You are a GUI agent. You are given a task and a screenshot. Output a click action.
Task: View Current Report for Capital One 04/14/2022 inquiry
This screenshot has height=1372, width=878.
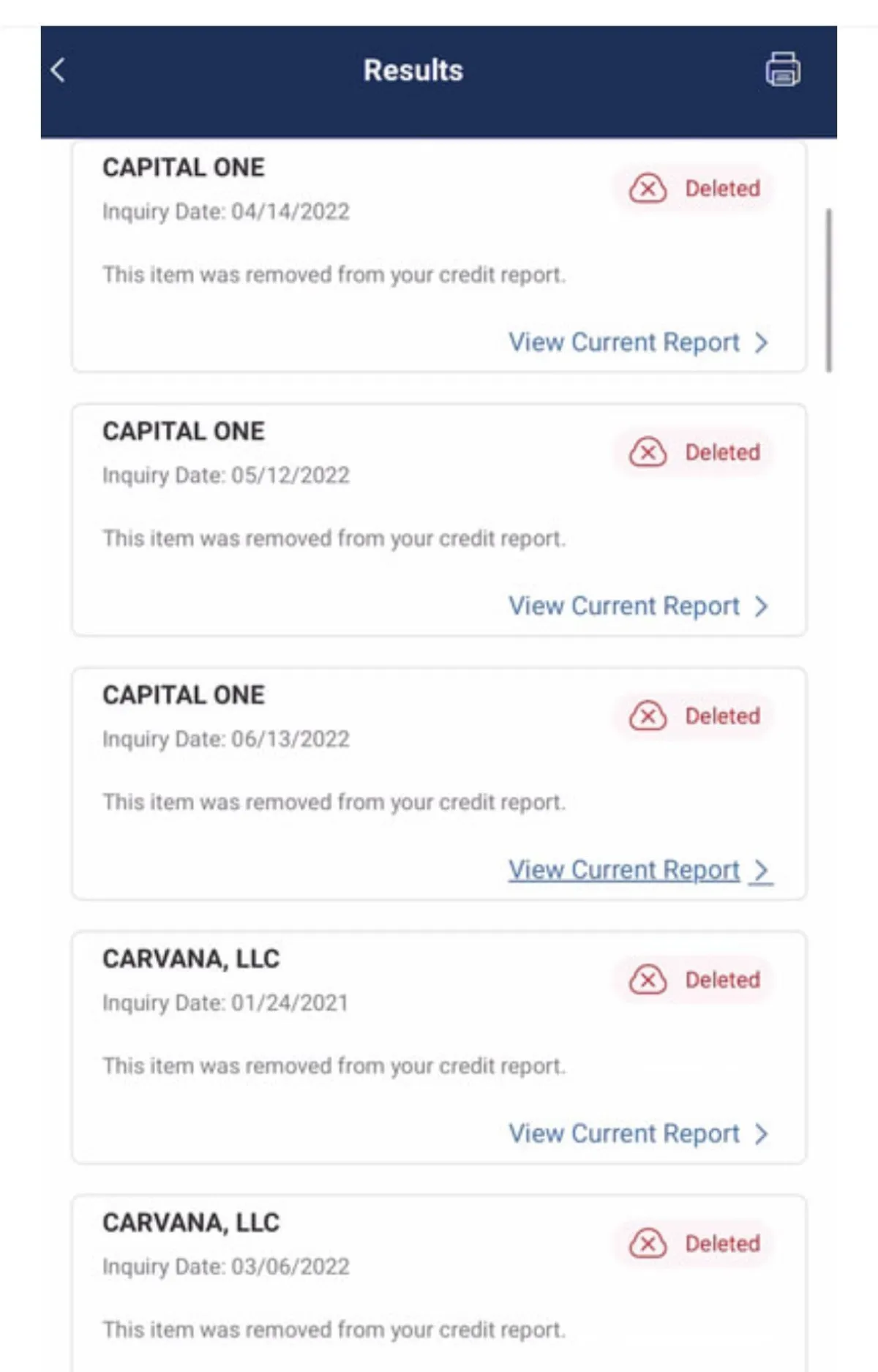point(637,342)
